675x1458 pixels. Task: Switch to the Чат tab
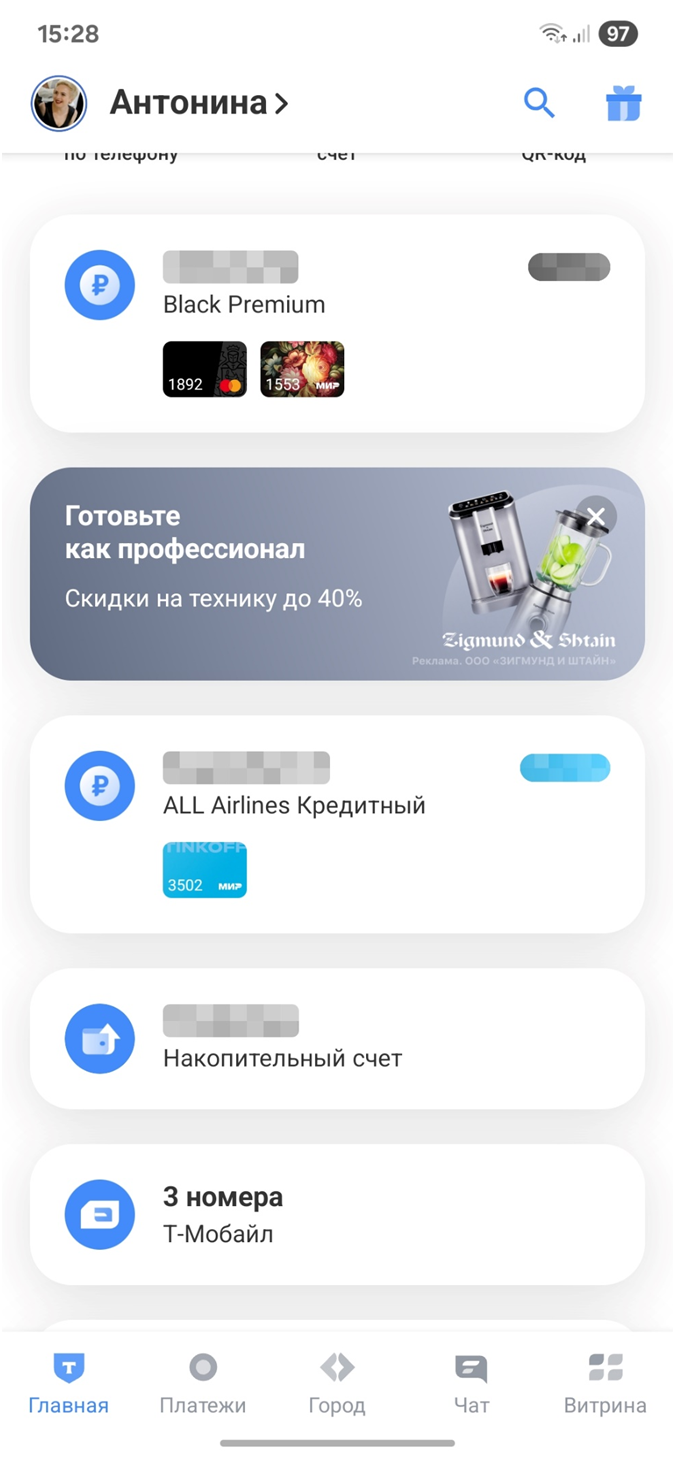(471, 1383)
